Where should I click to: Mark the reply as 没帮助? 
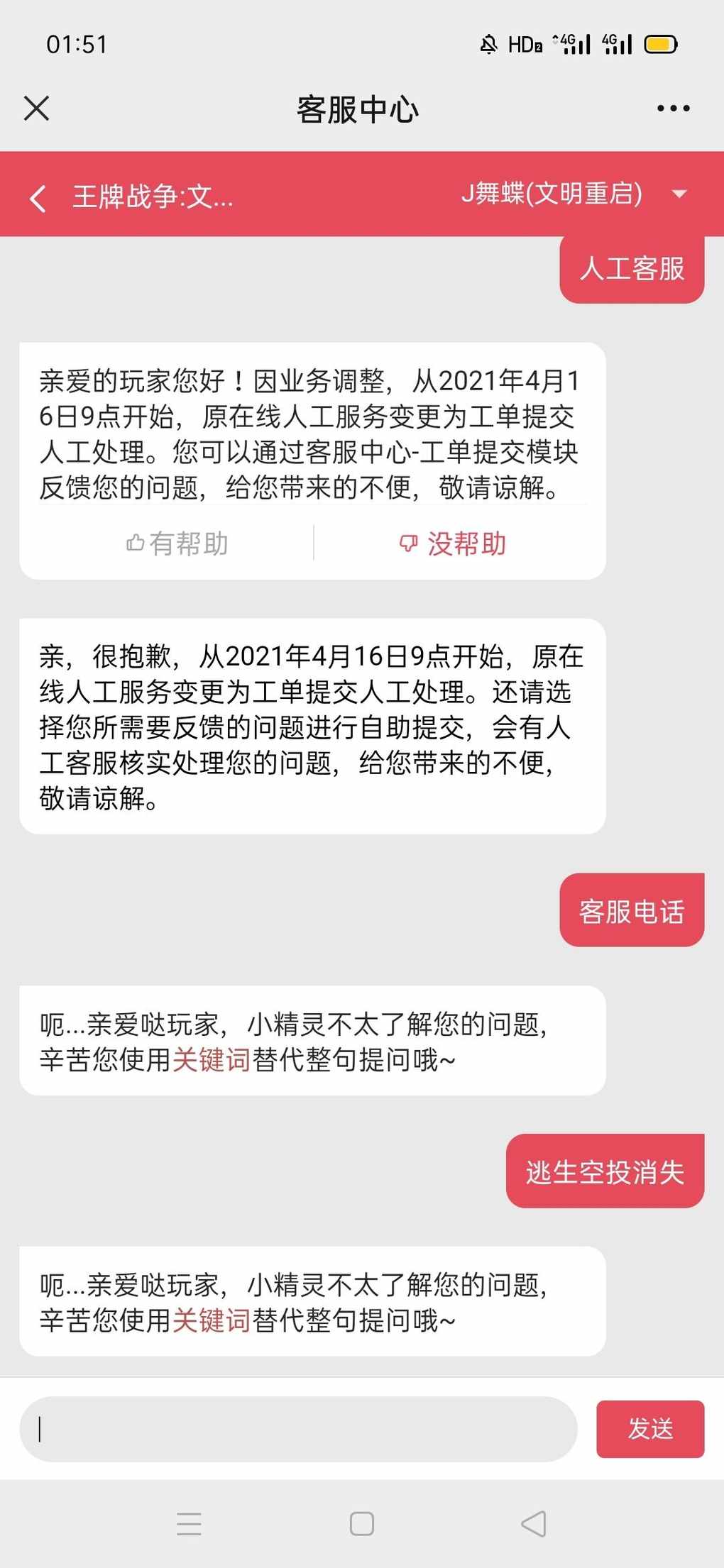[x=452, y=544]
